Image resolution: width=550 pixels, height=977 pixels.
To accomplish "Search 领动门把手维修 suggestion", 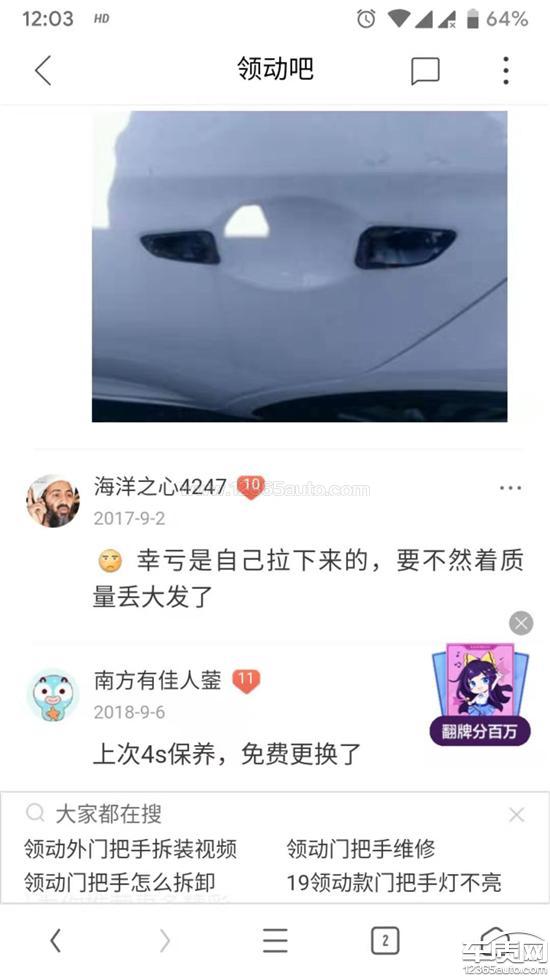I will [x=361, y=849].
